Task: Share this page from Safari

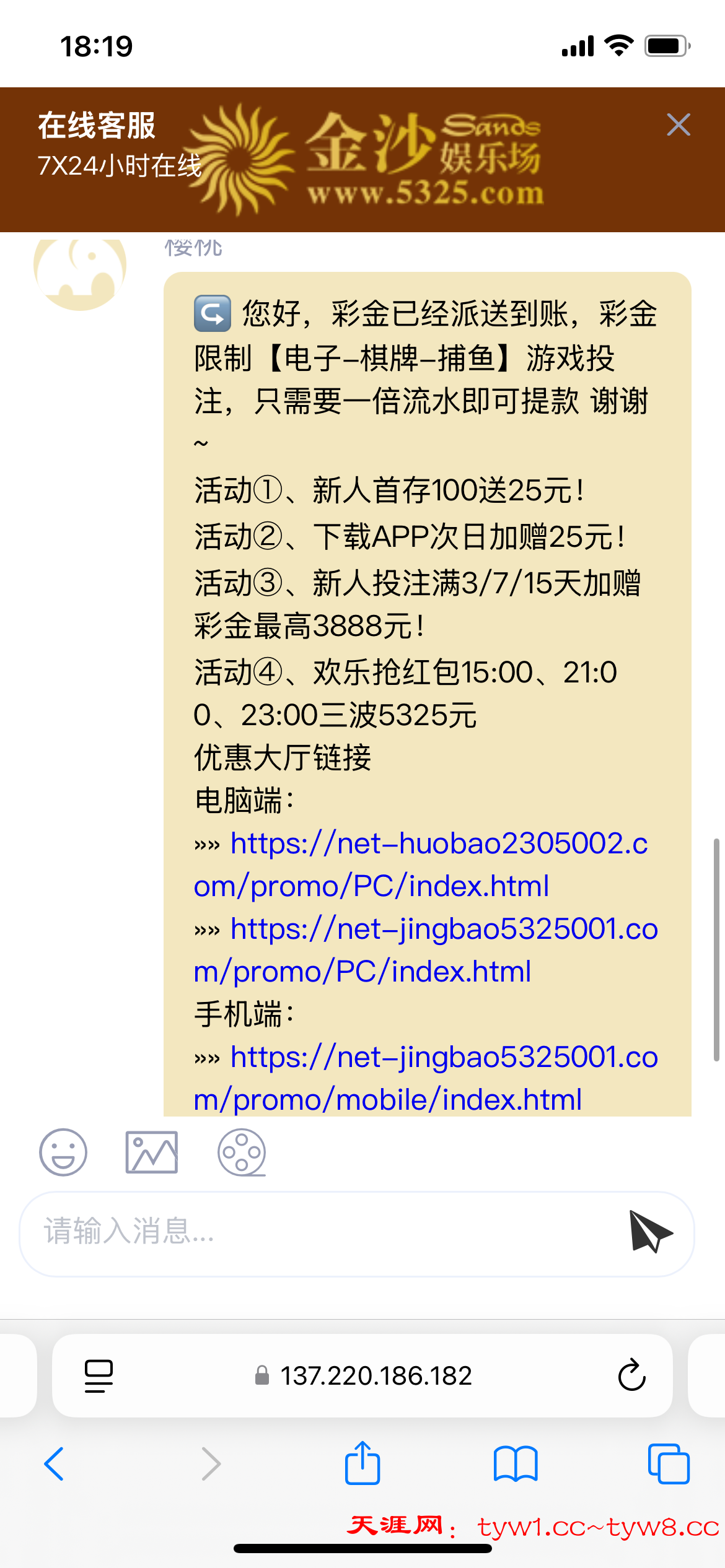Action: pyautogui.click(x=362, y=1464)
